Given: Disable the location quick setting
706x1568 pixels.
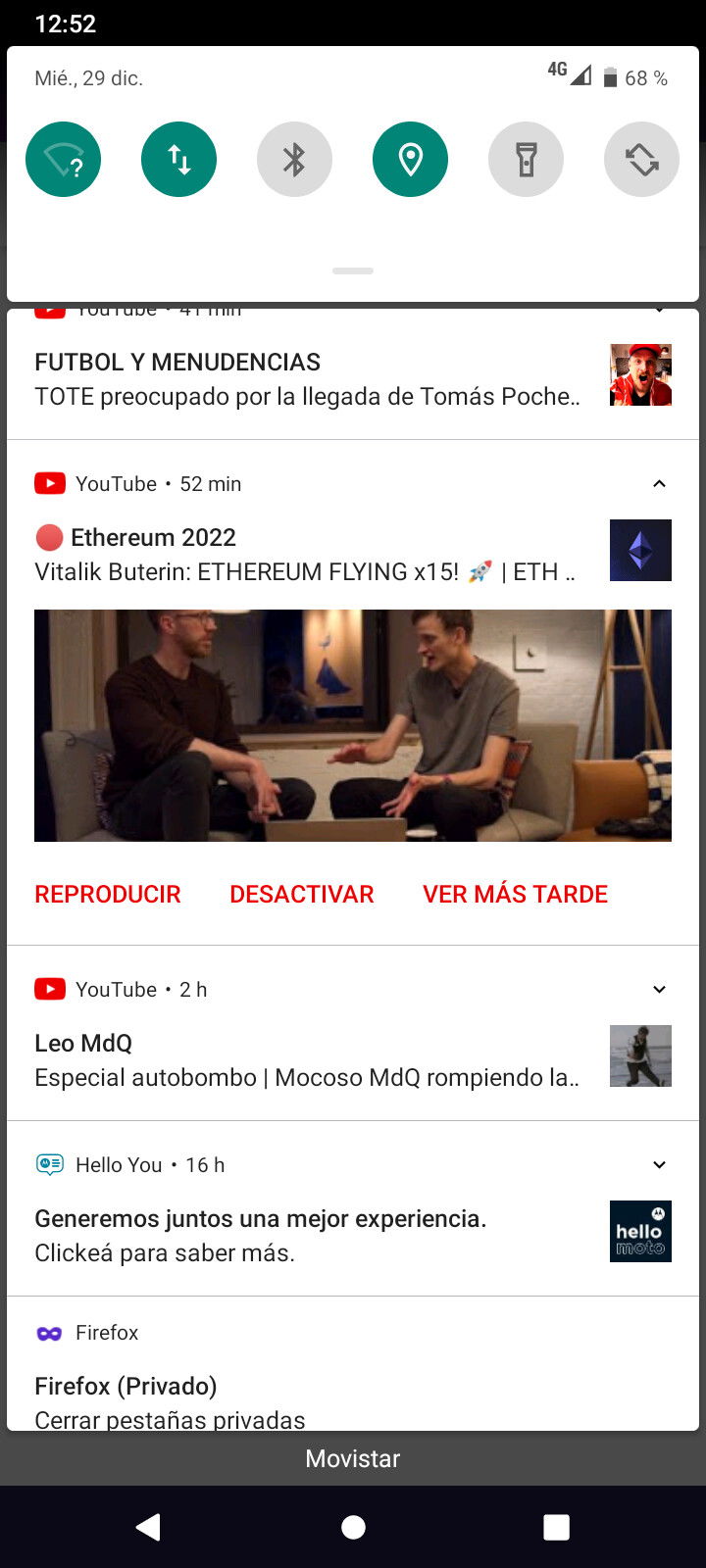Looking at the screenshot, I should [410, 159].
